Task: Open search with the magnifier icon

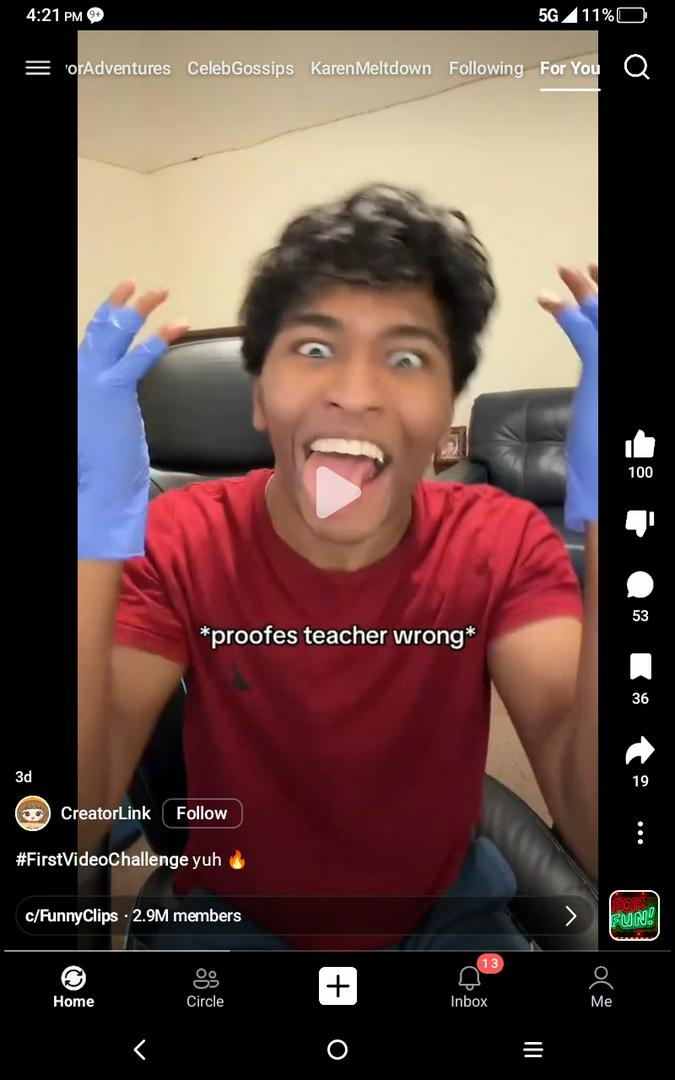Action: [637, 68]
